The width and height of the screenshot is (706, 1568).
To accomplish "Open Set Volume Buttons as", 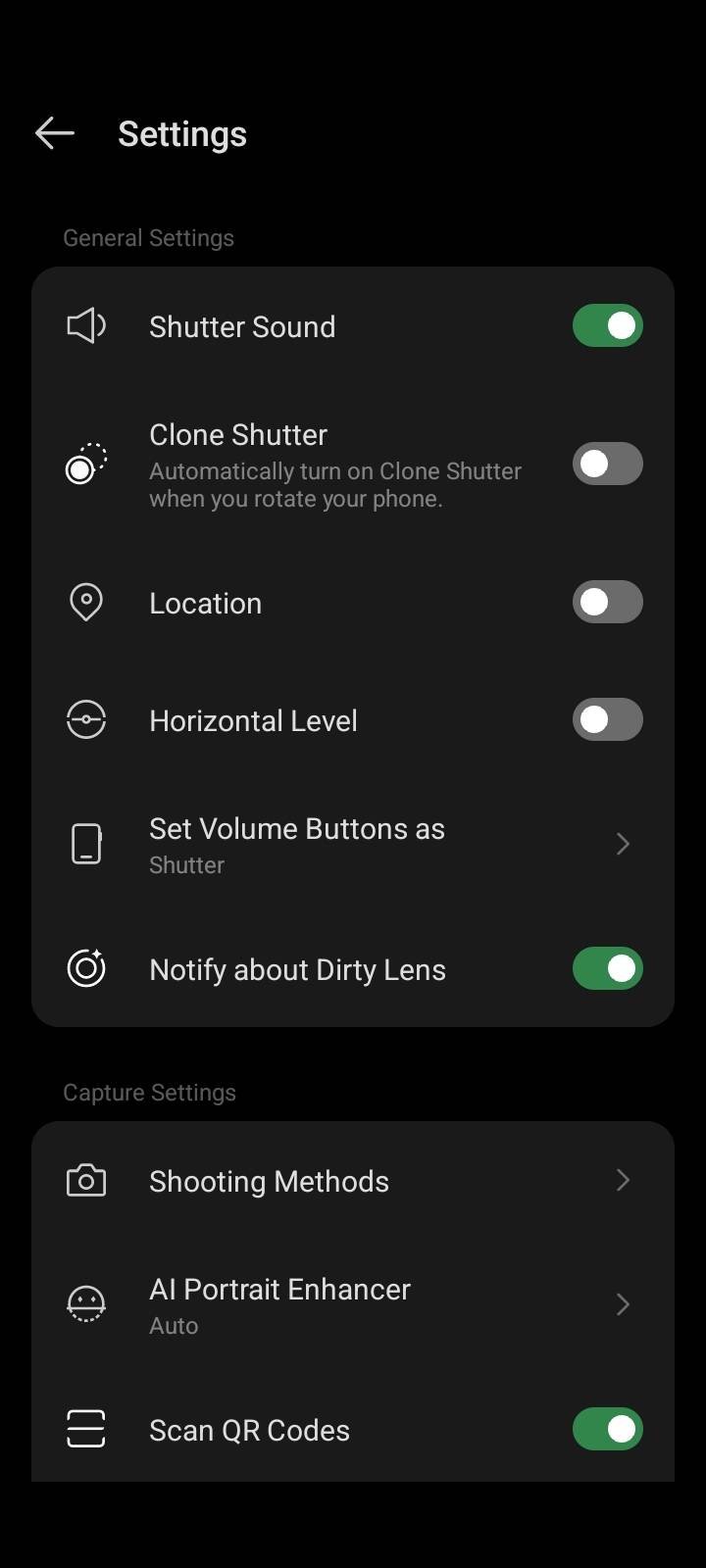I will [353, 845].
